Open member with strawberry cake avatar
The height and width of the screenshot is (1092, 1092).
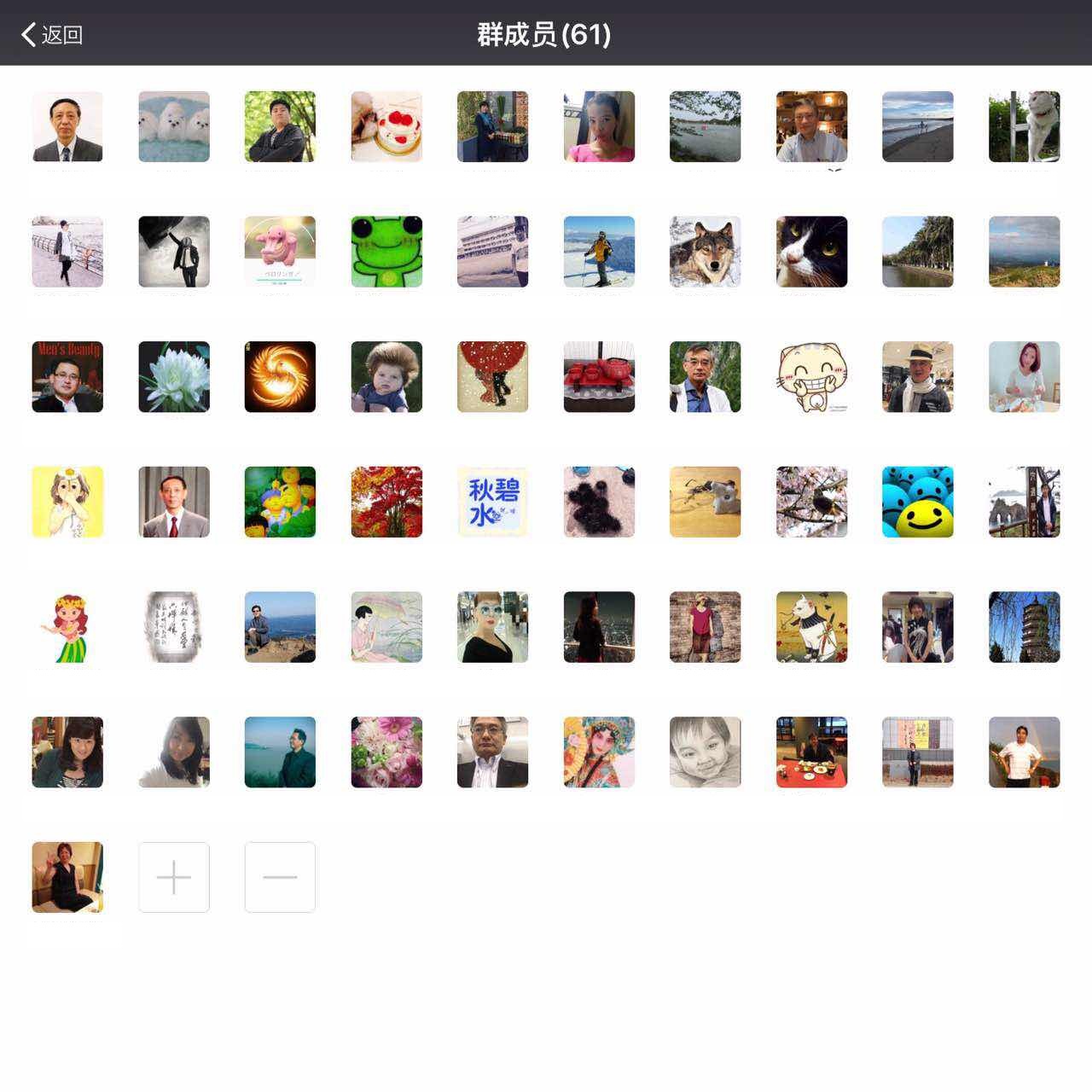click(386, 126)
